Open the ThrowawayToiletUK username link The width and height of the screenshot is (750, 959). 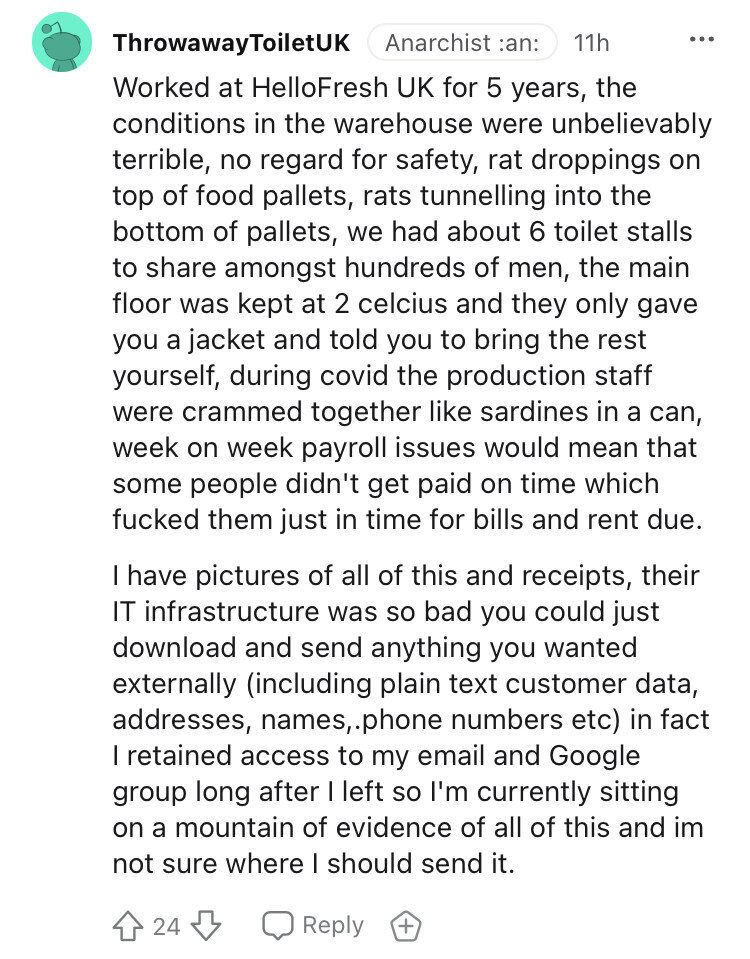(x=232, y=43)
